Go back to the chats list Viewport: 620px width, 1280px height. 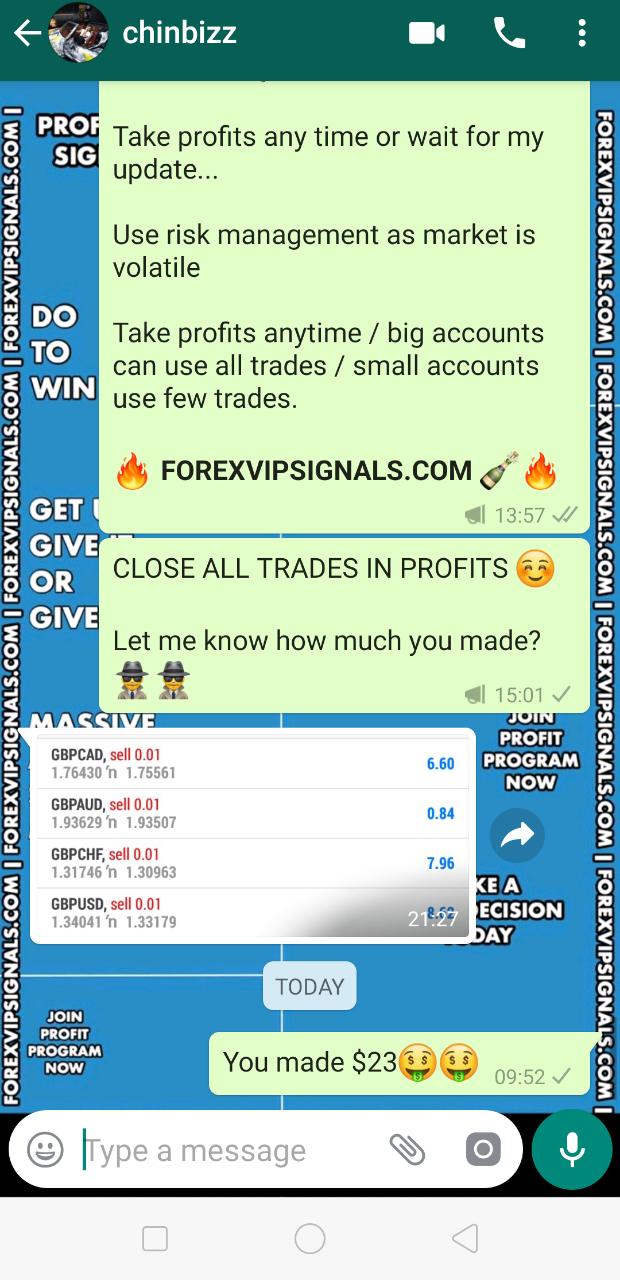pos(27,34)
